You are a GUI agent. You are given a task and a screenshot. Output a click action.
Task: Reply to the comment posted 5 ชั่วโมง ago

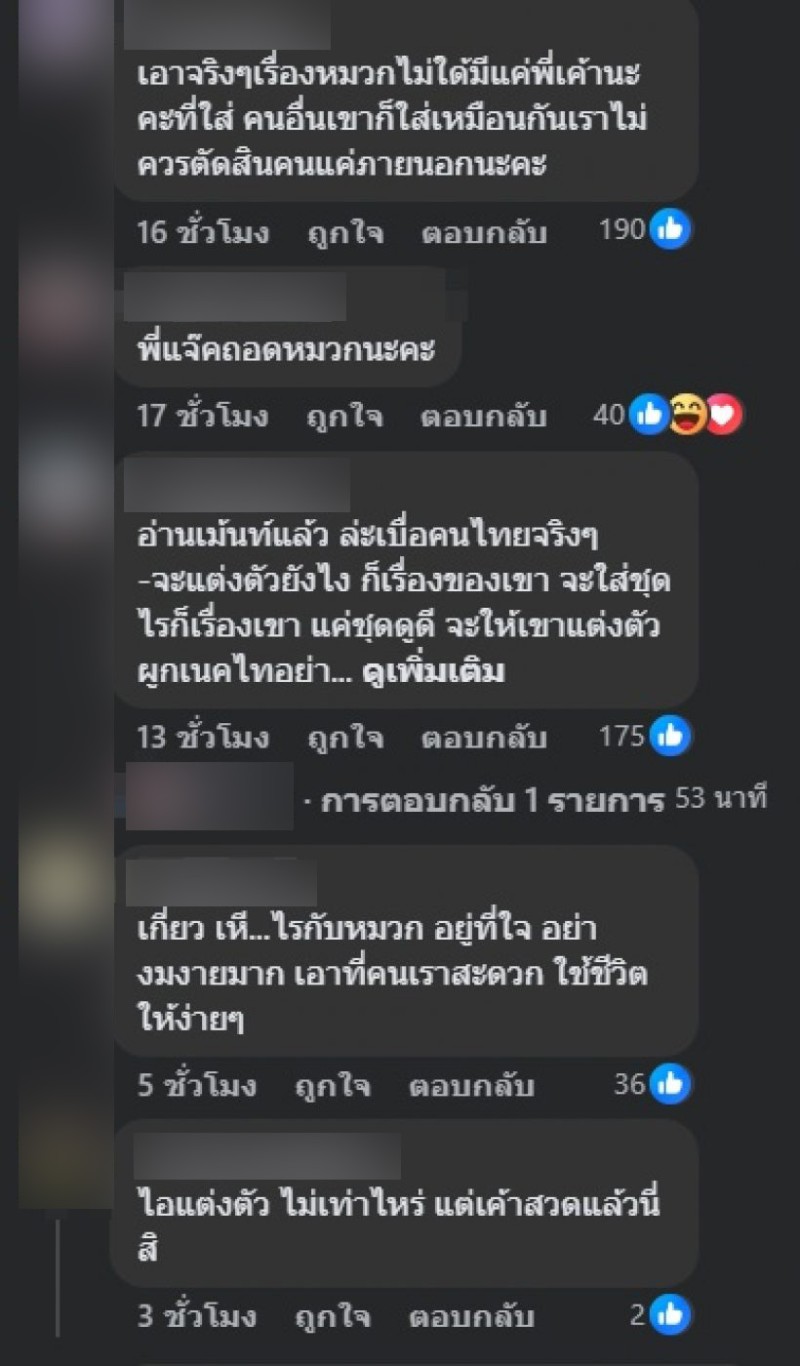(x=471, y=1085)
